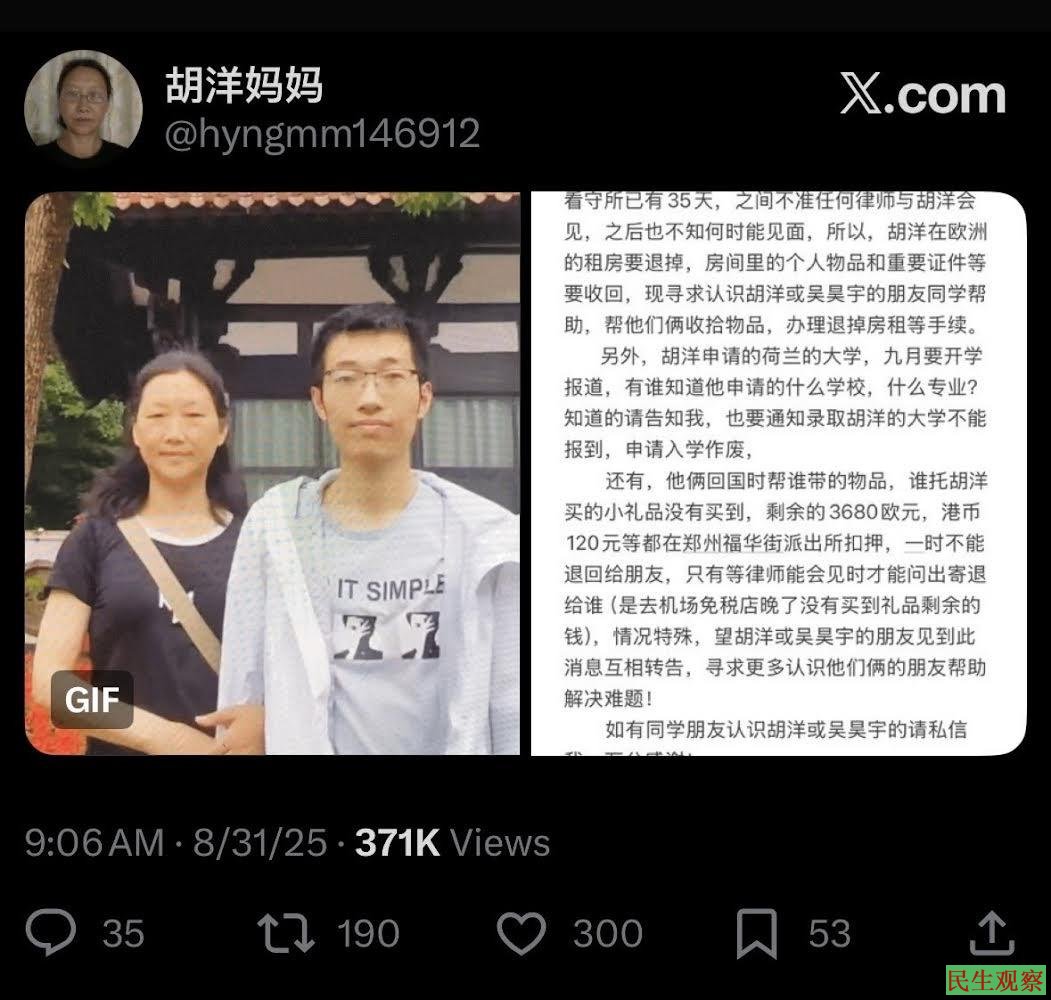
Task: Like this post
Action: pyautogui.click(x=521, y=933)
